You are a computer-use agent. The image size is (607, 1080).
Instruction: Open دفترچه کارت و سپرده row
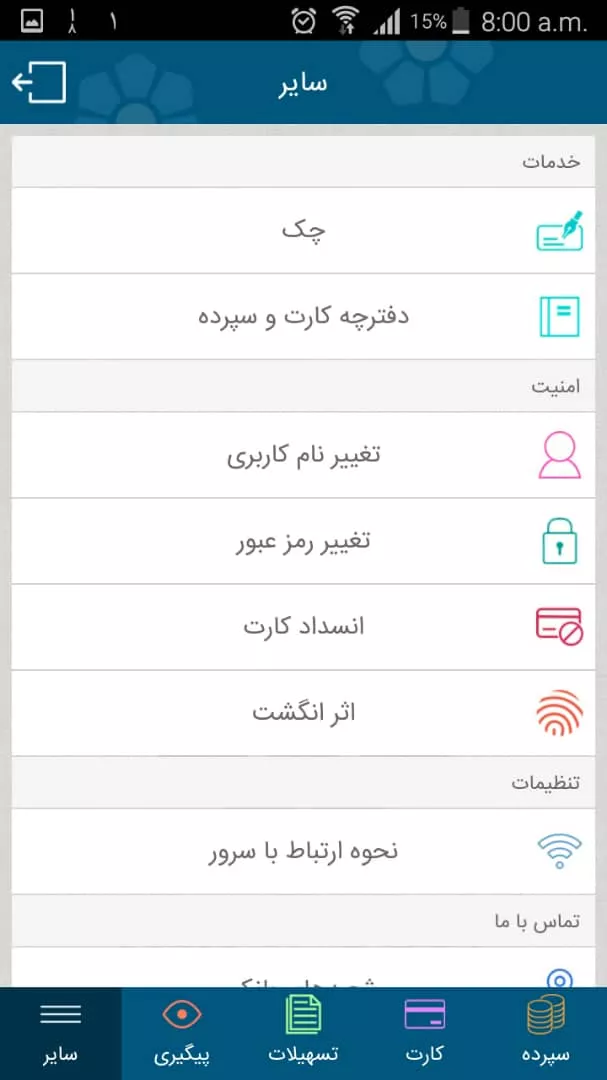pyautogui.click(x=303, y=317)
